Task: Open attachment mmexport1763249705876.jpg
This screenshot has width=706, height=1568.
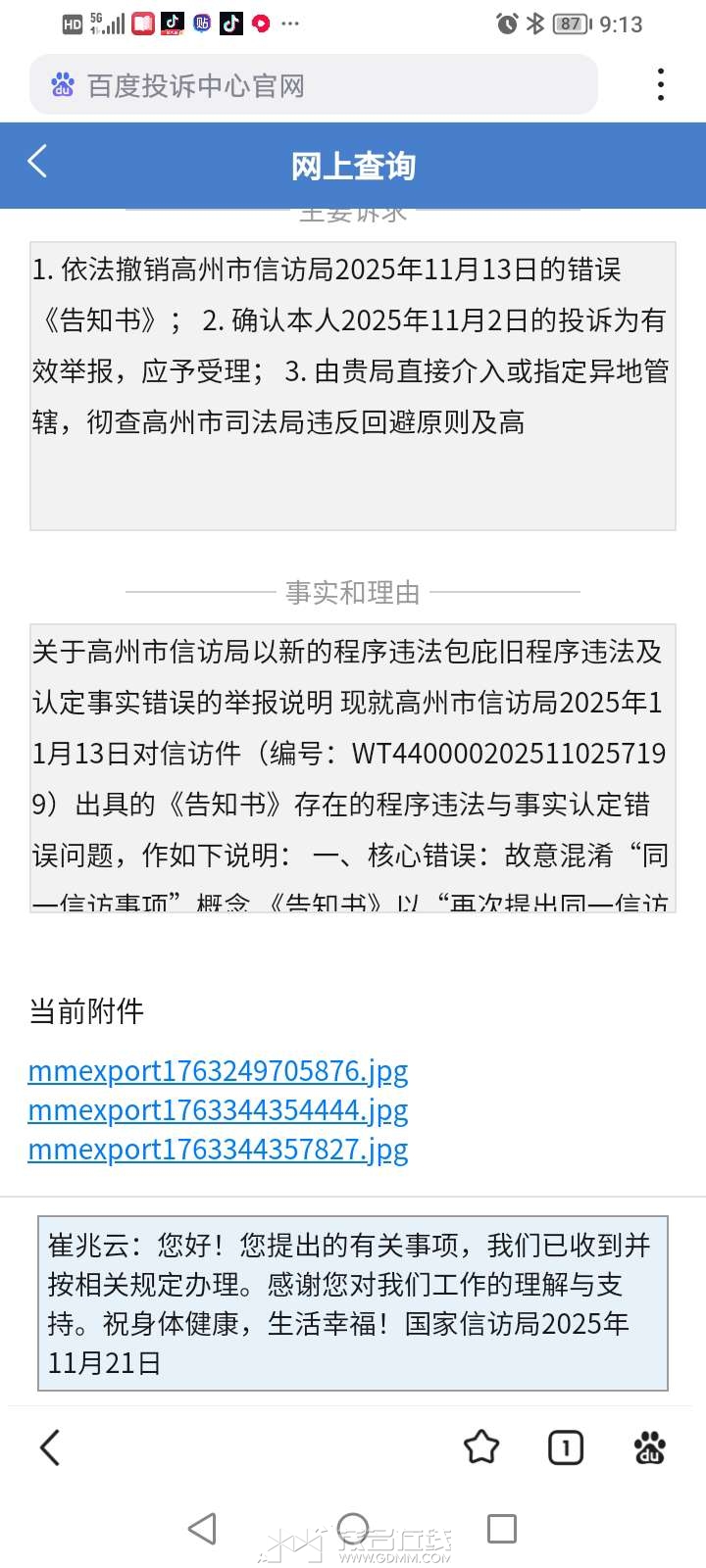Action: [218, 1070]
